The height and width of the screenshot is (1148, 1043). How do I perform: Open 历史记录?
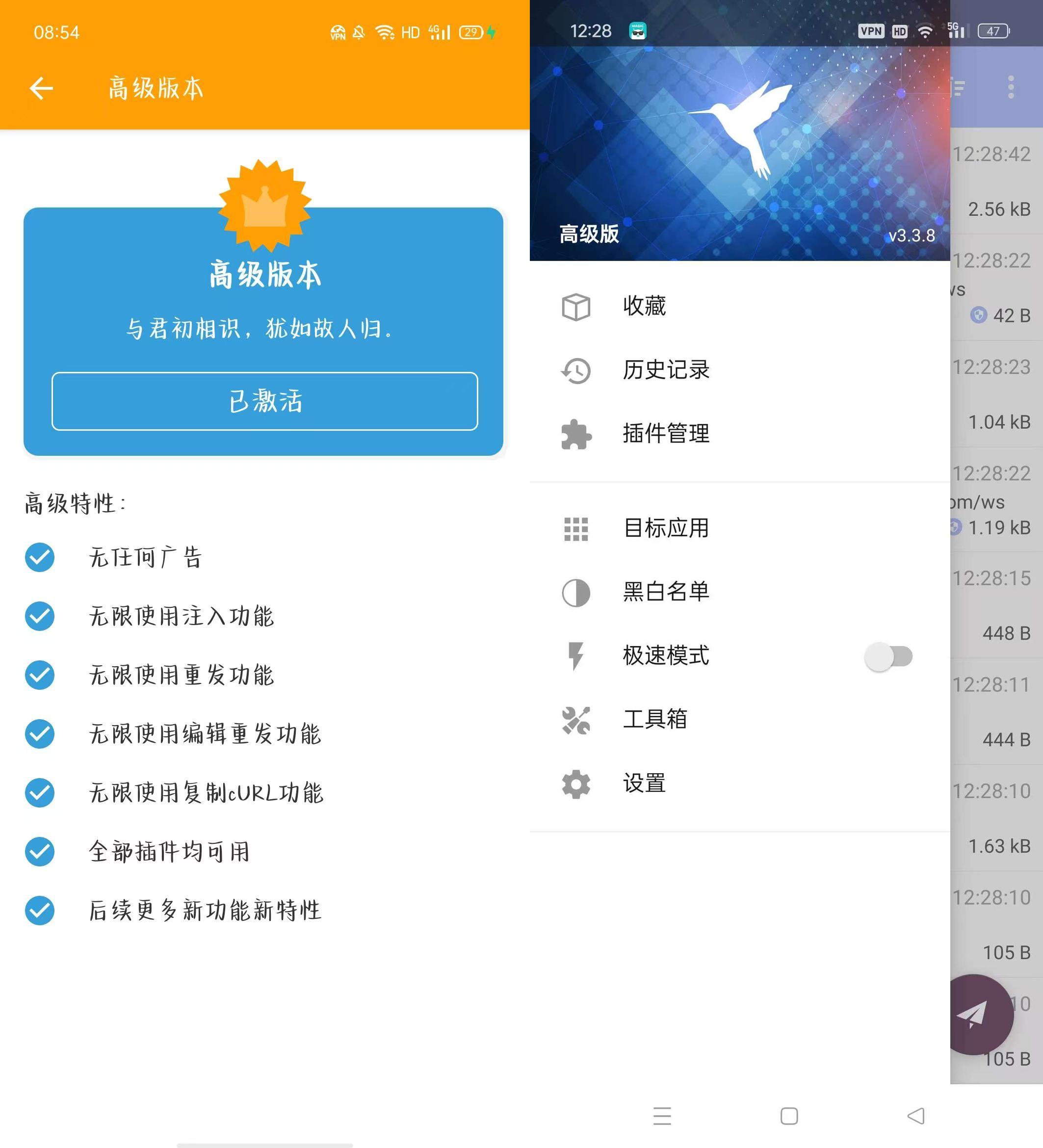click(665, 370)
